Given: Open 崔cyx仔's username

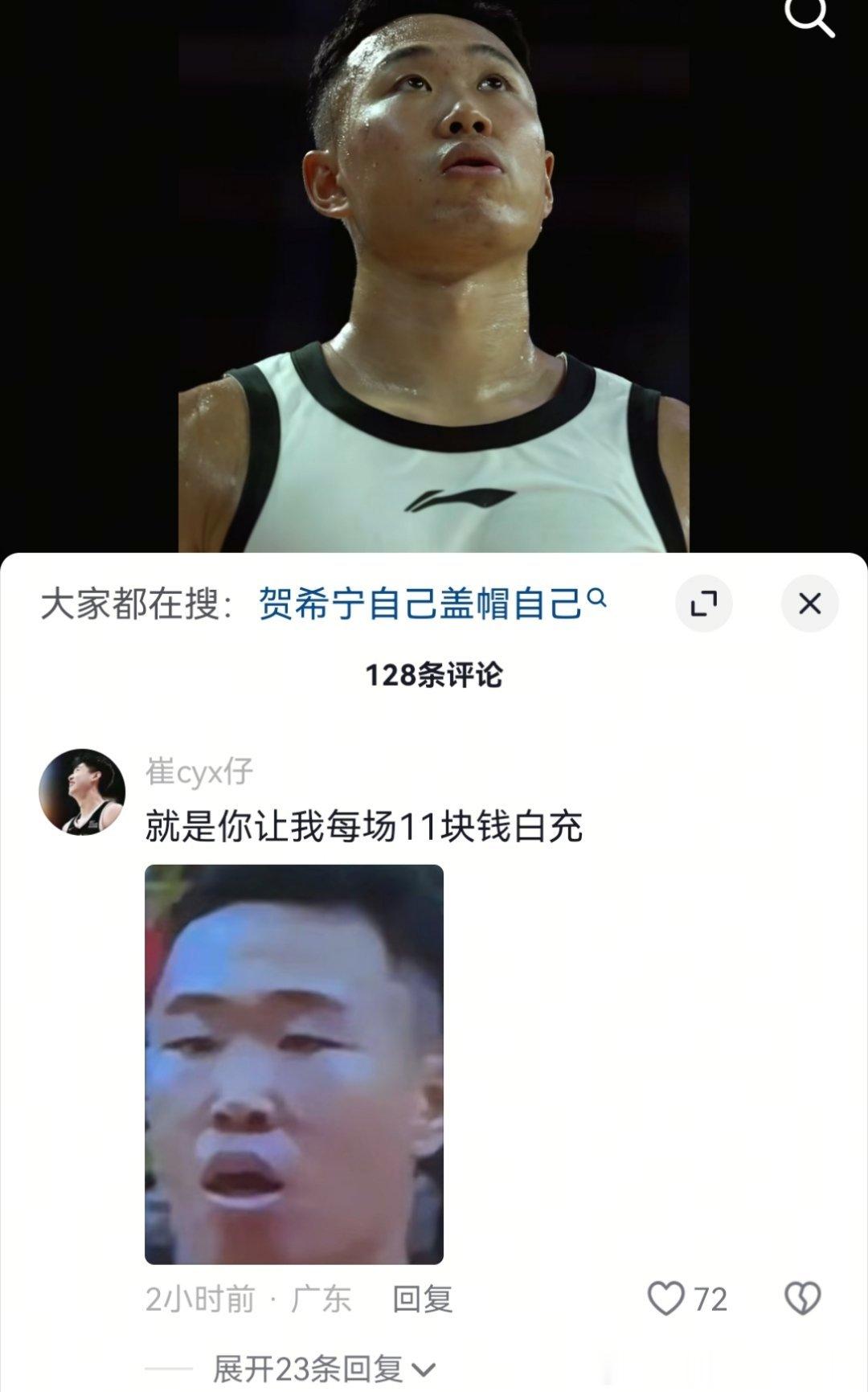Looking at the screenshot, I should coord(199,772).
